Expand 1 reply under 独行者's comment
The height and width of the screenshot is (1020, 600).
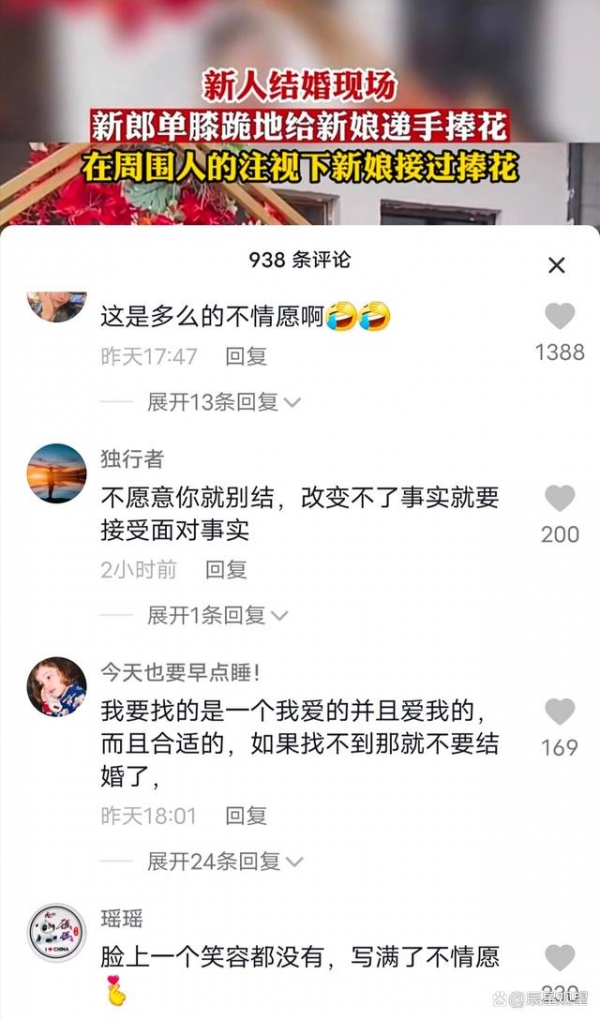pyautogui.click(x=217, y=615)
